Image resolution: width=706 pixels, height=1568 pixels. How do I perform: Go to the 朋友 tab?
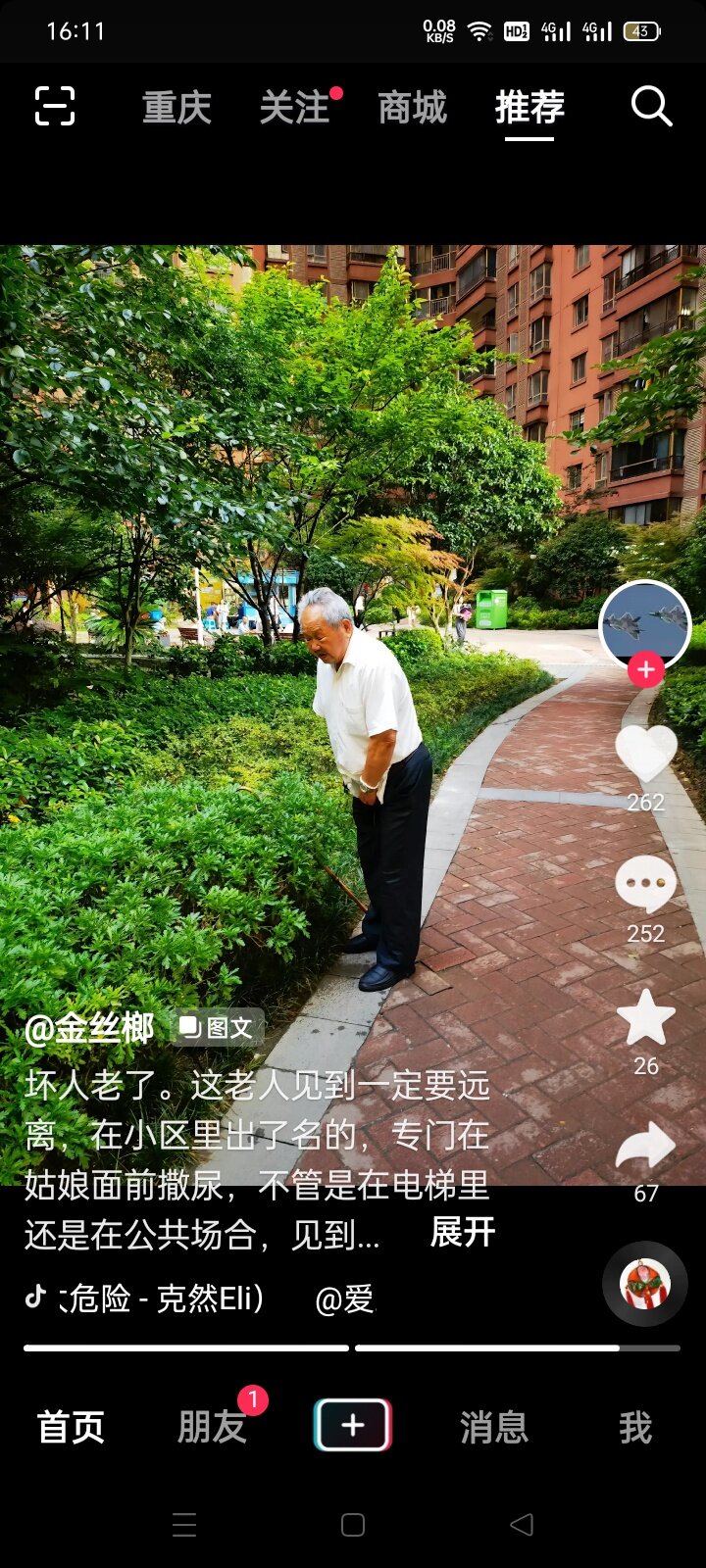click(x=212, y=1427)
